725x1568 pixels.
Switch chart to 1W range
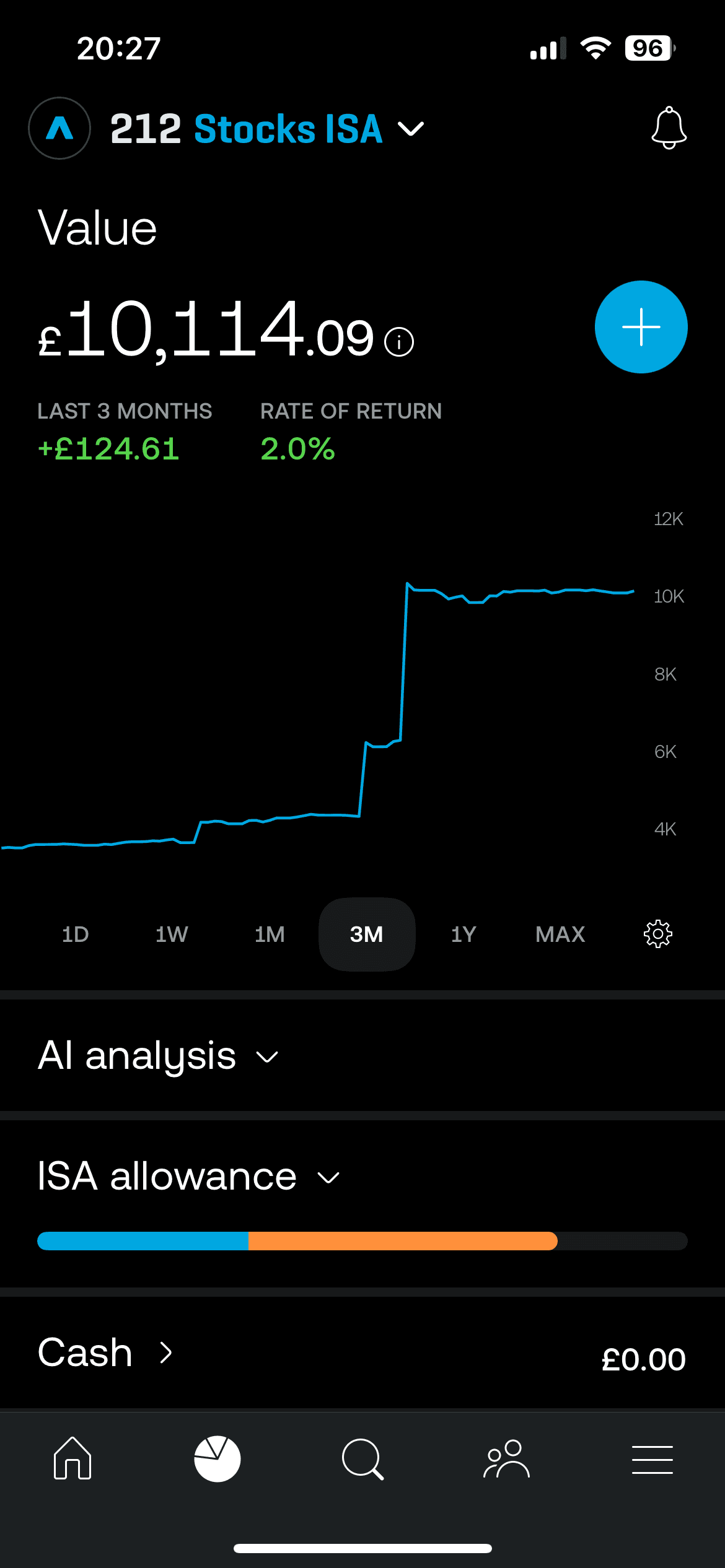pyautogui.click(x=172, y=934)
